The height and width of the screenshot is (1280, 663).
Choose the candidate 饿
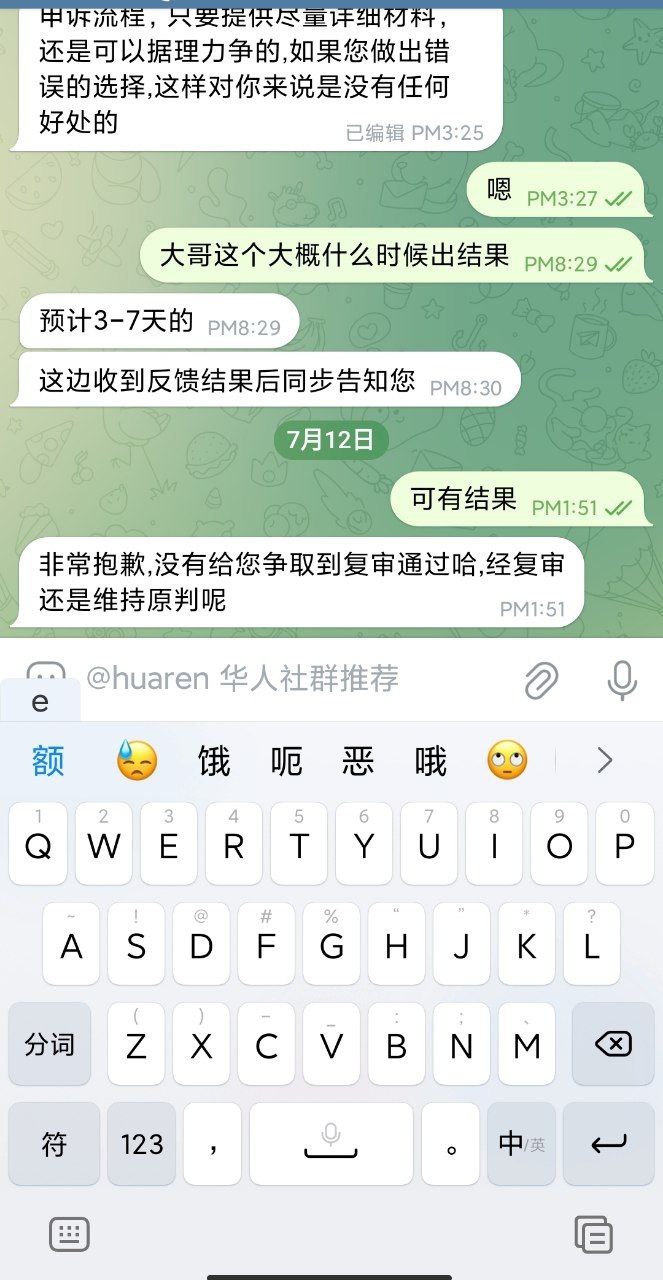[214, 761]
